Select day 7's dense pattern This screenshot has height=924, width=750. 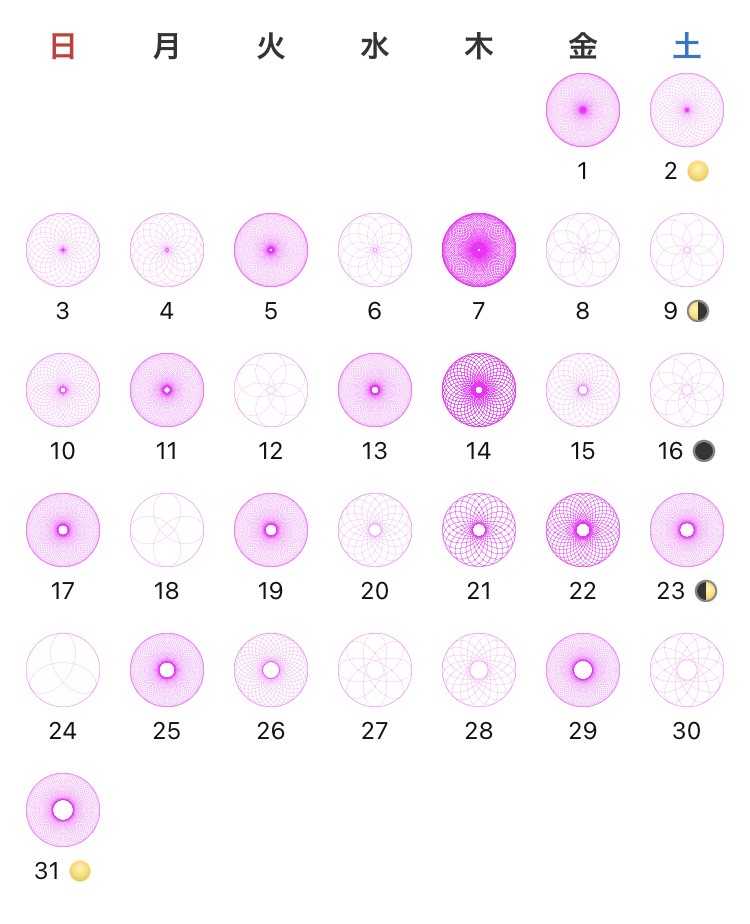[x=479, y=250]
